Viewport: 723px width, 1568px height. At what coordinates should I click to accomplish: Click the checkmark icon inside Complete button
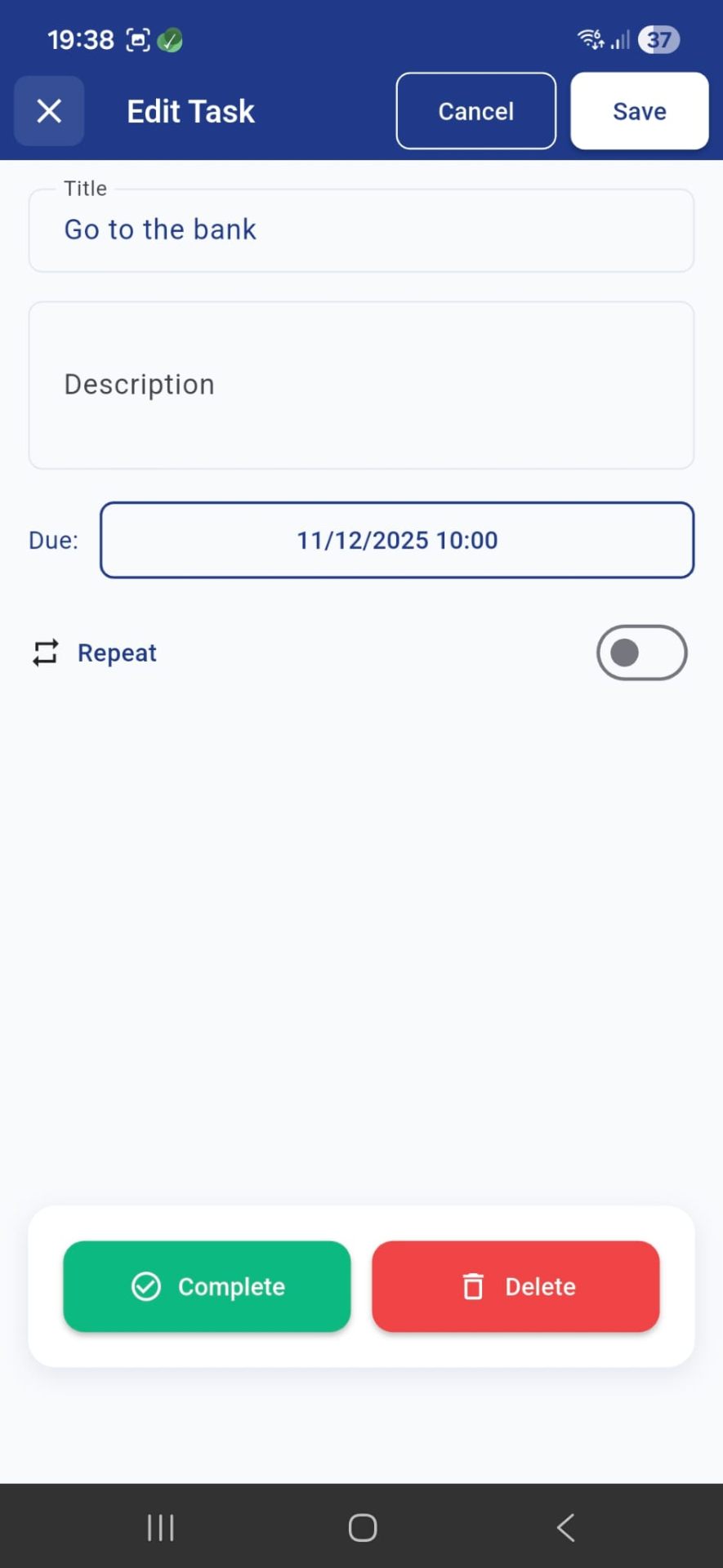[x=144, y=1286]
